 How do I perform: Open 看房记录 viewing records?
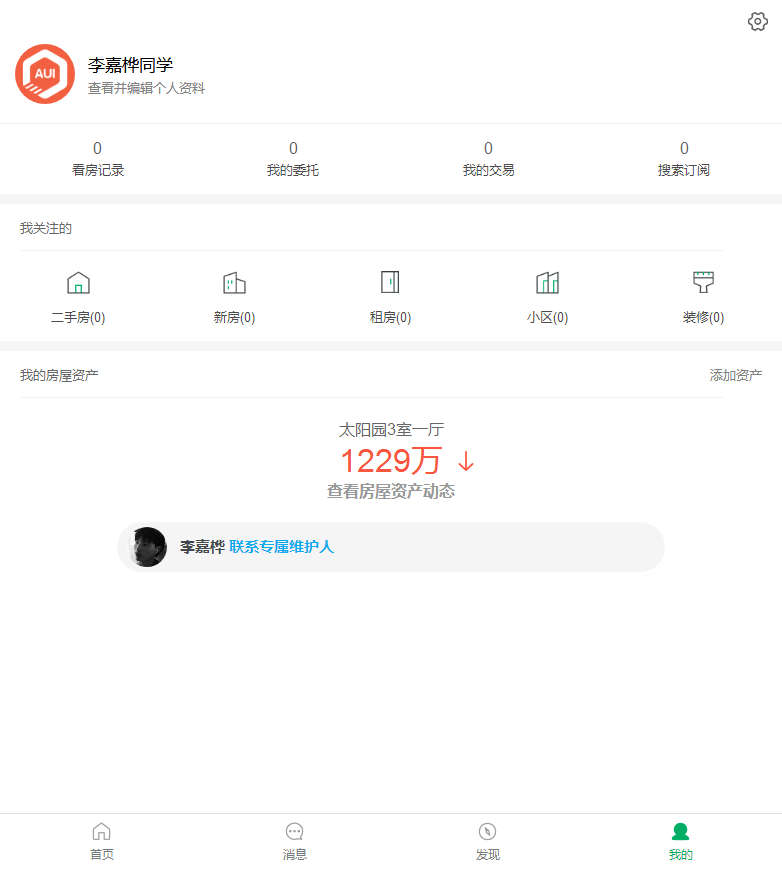click(98, 159)
